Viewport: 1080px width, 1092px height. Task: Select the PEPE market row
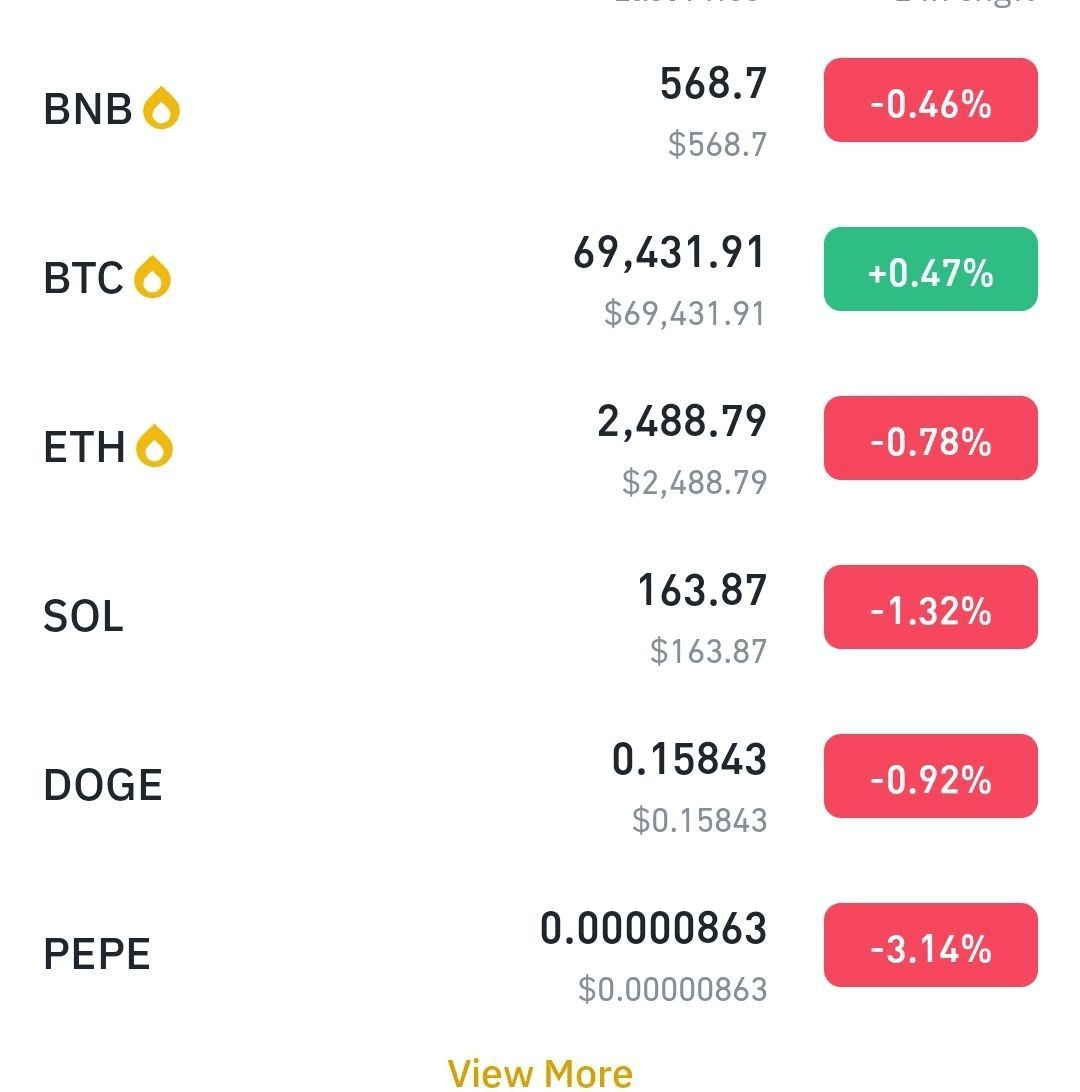pos(97,954)
